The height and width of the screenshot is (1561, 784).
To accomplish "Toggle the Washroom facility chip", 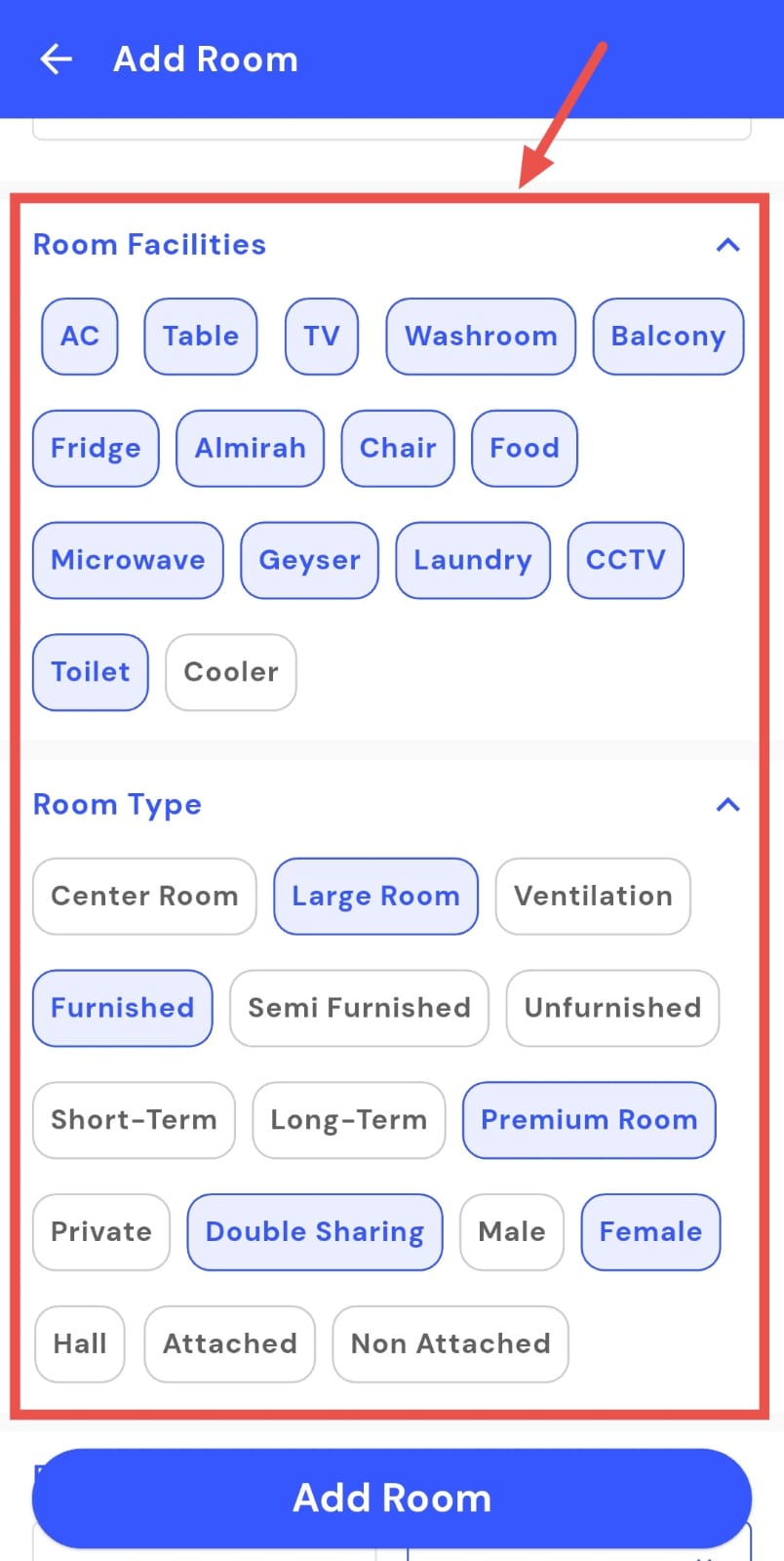I will 481,337.
